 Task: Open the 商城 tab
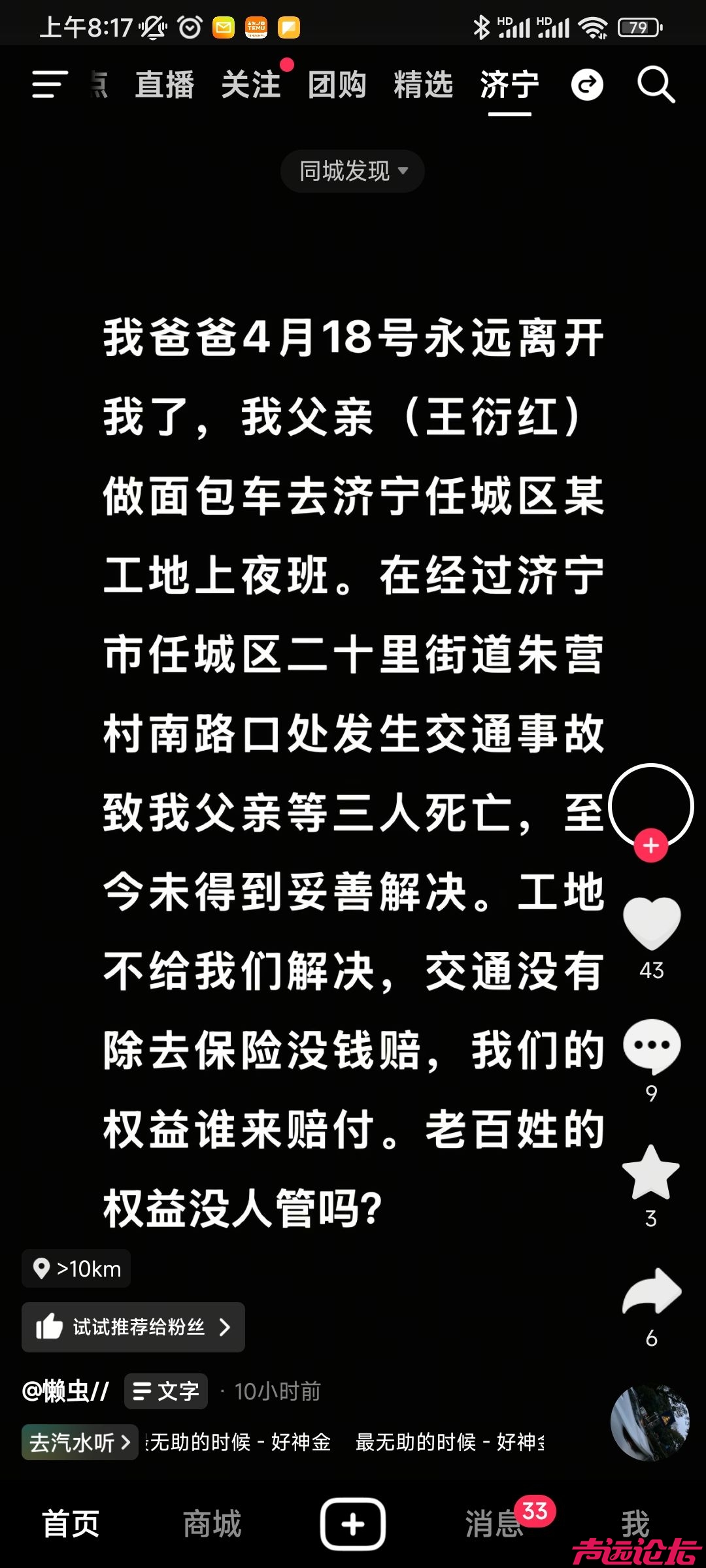click(212, 1524)
